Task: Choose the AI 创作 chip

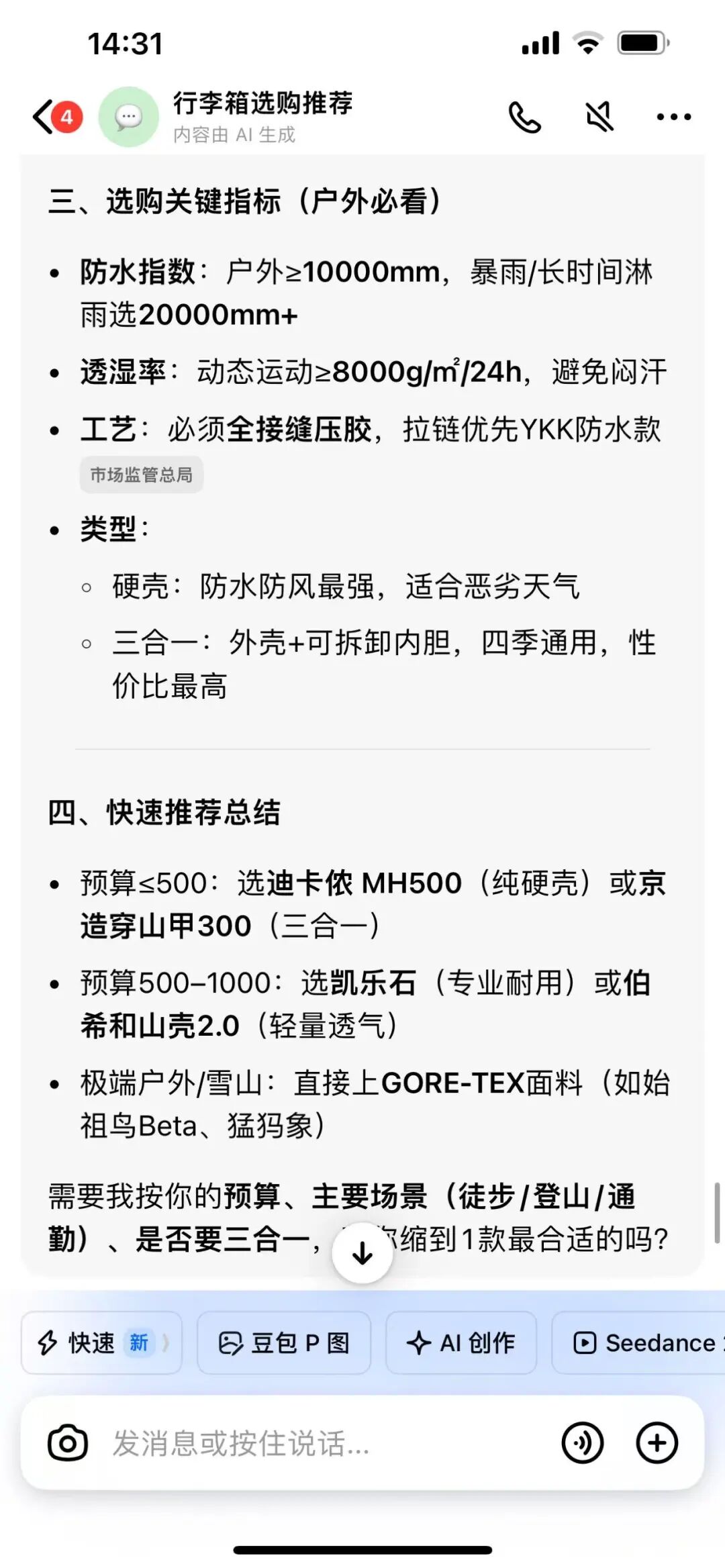Action: pos(461,1343)
